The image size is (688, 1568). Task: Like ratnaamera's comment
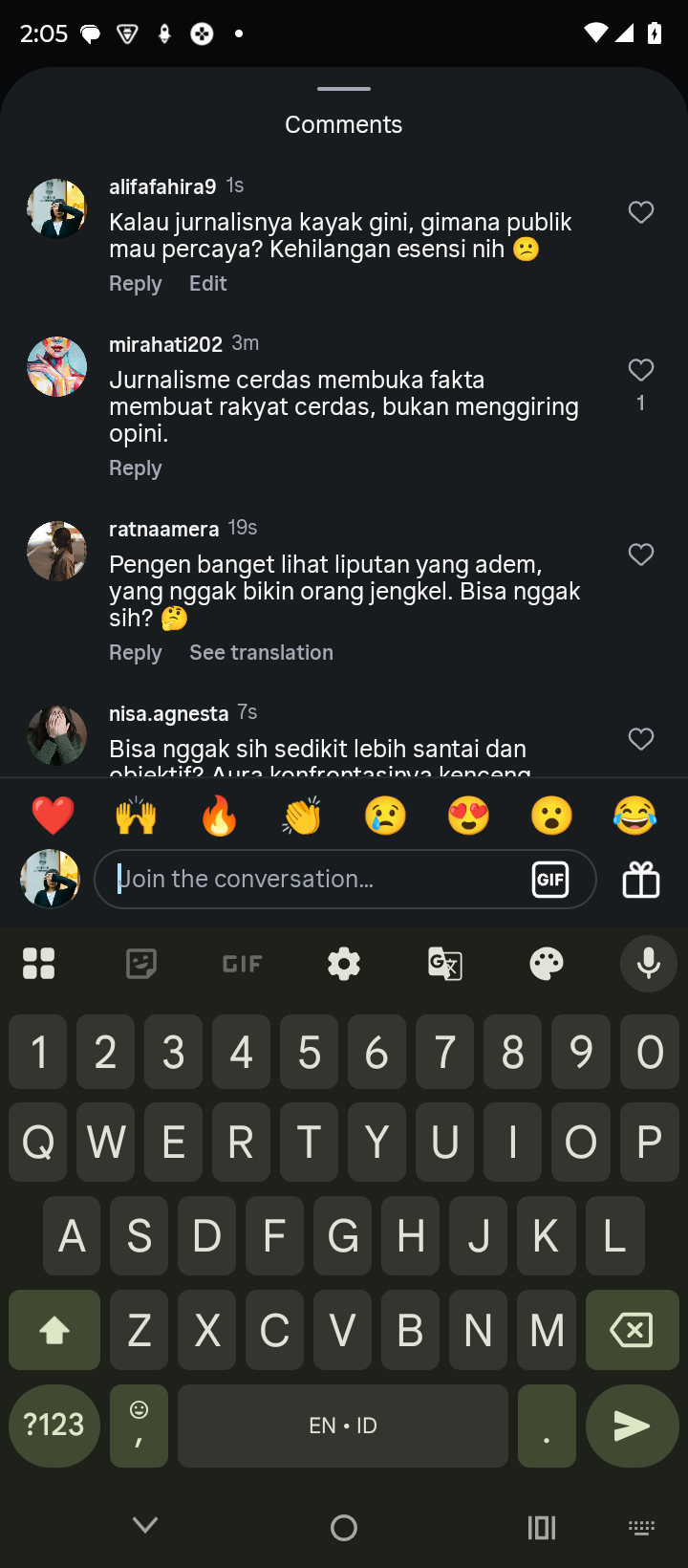641,555
